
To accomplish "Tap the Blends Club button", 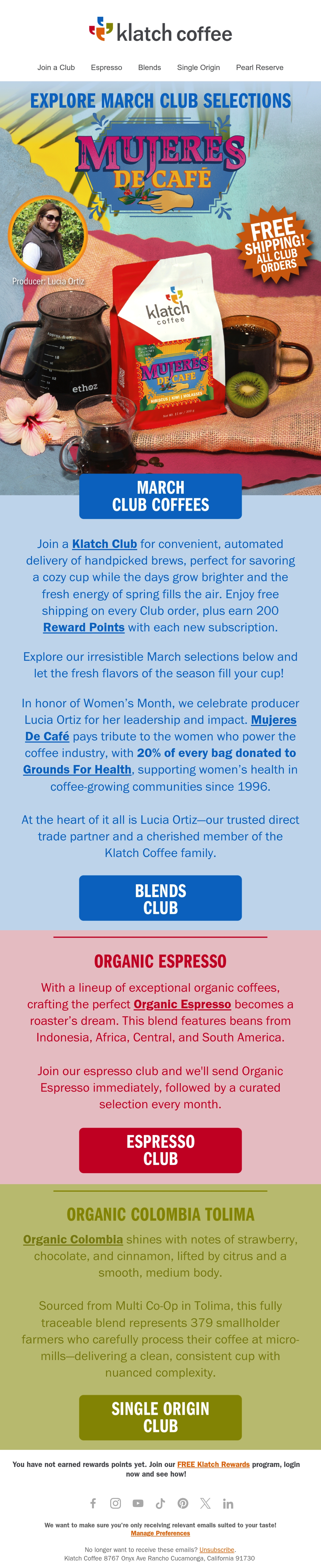I will pyautogui.click(x=160, y=898).
